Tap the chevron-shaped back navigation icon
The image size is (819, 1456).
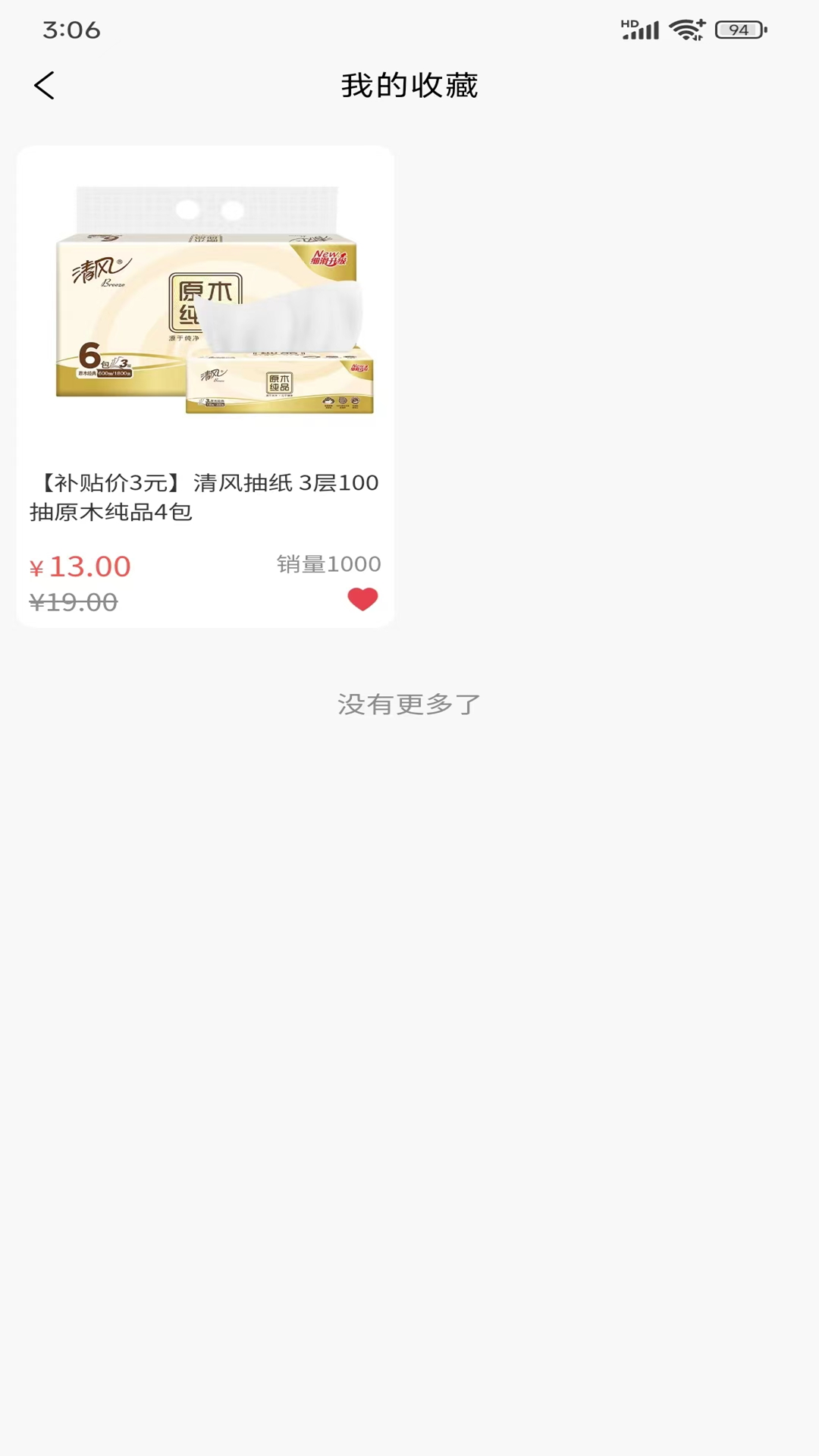pos(45,86)
